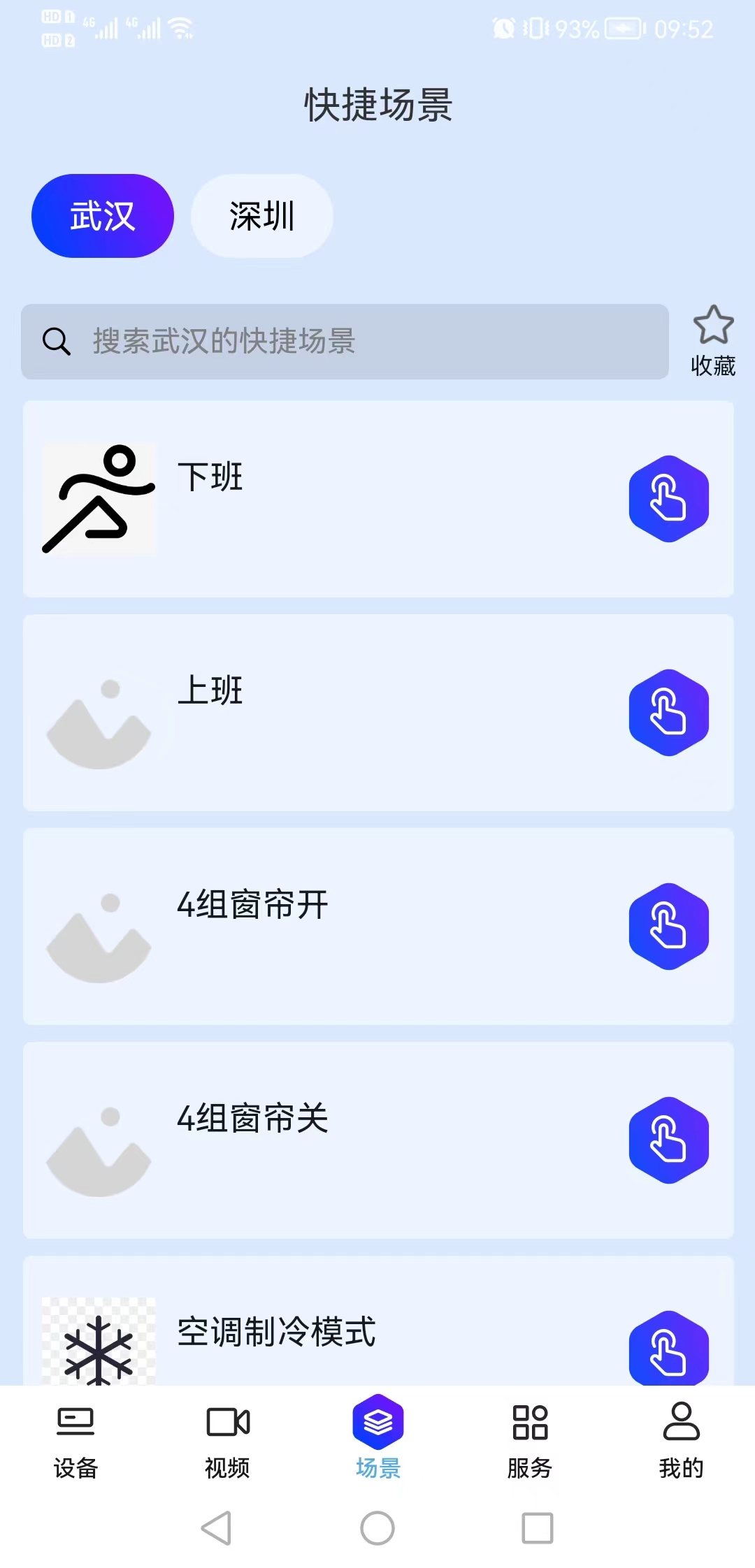Tap the 场景 tab in bottom navigation

[x=378, y=1438]
